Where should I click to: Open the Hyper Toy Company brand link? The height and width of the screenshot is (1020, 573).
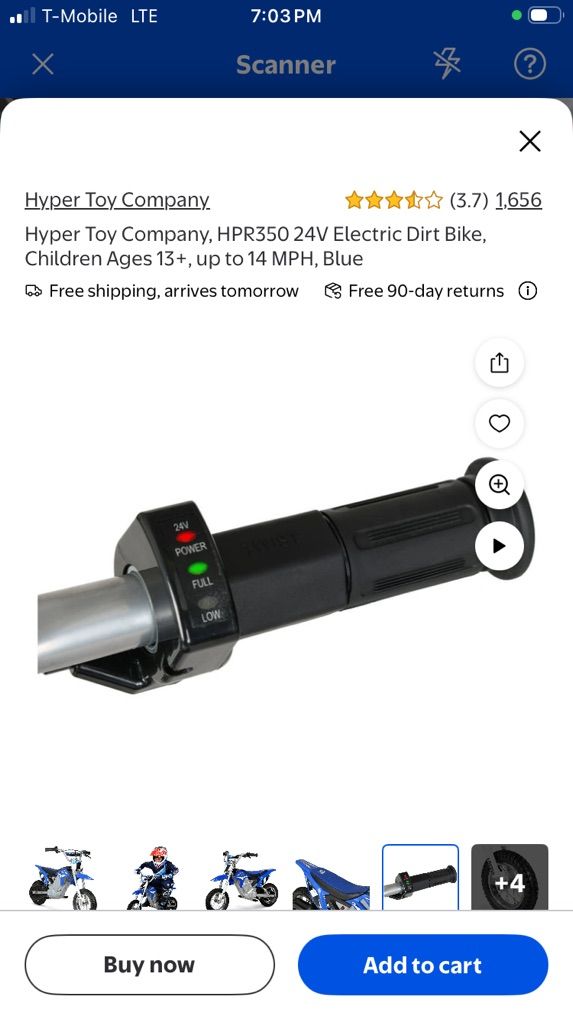[117, 200]
